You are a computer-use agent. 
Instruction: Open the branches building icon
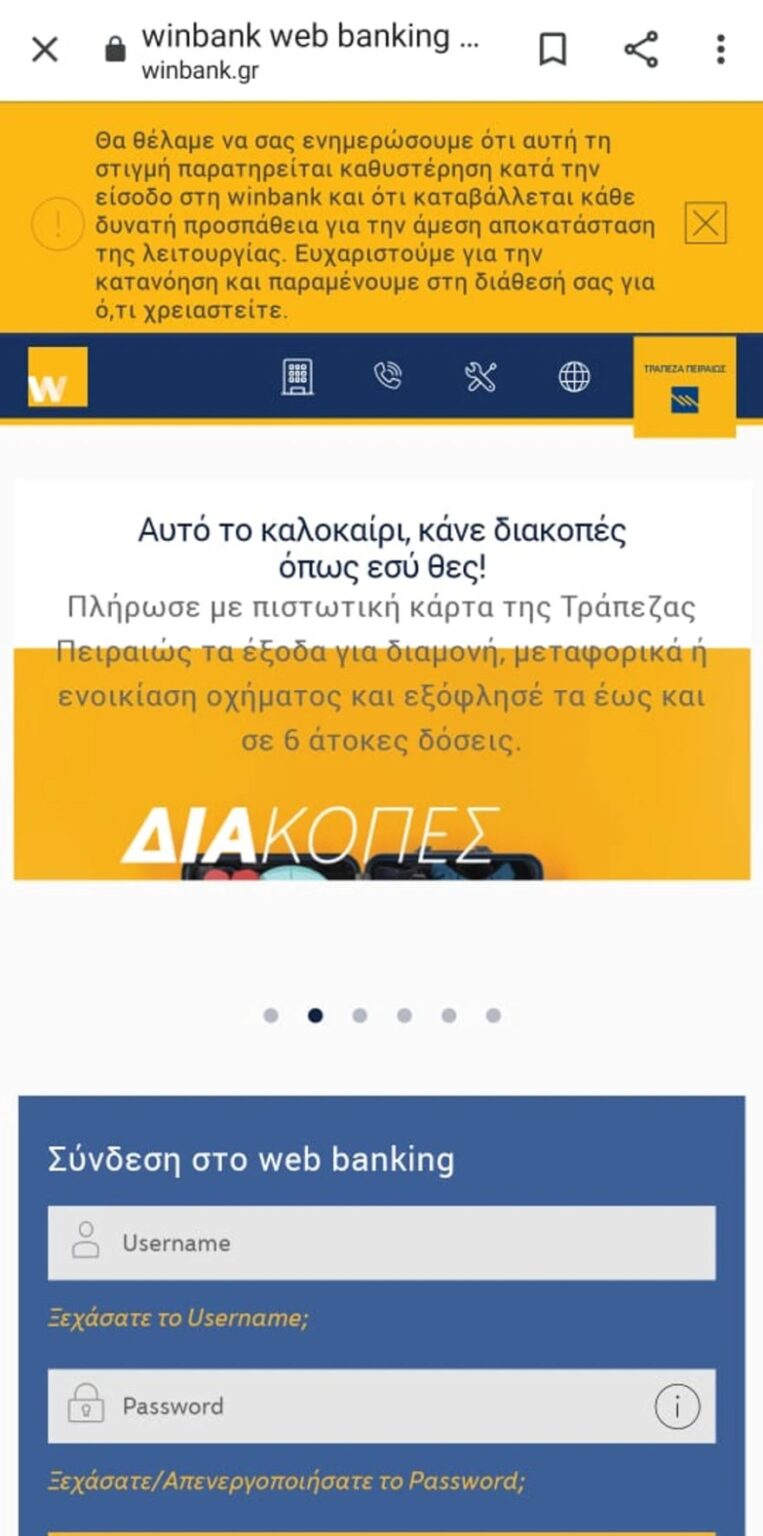pos(297,377)
